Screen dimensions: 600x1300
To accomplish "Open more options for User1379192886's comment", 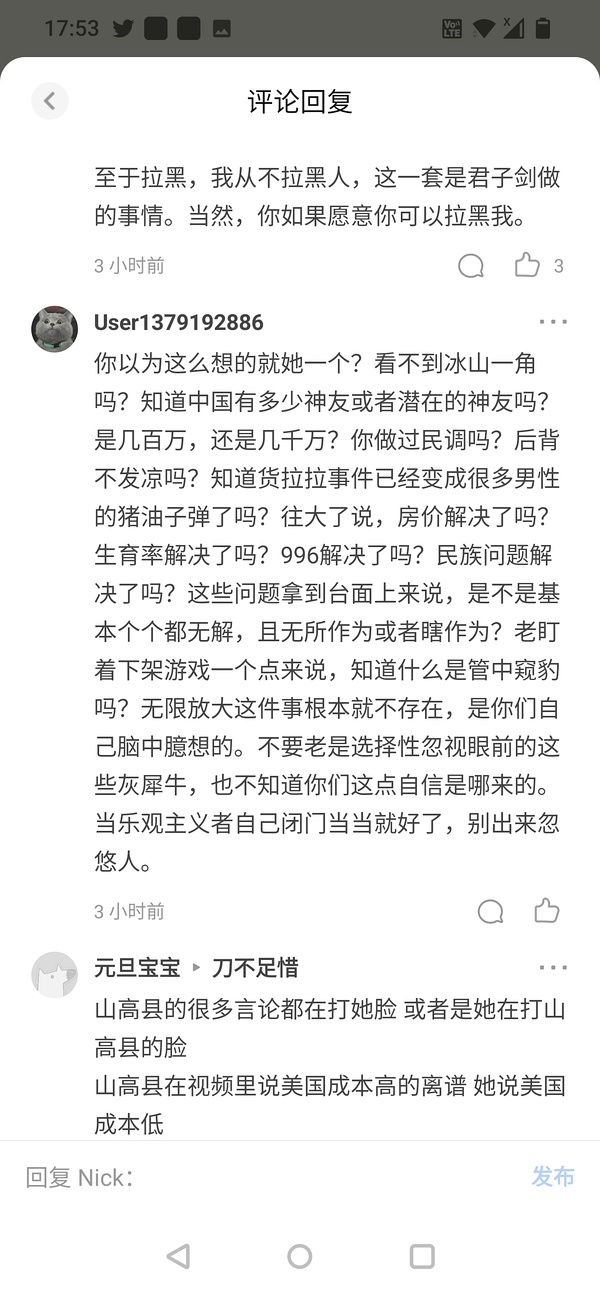I will pyautogui.click(x=553, y=322).
